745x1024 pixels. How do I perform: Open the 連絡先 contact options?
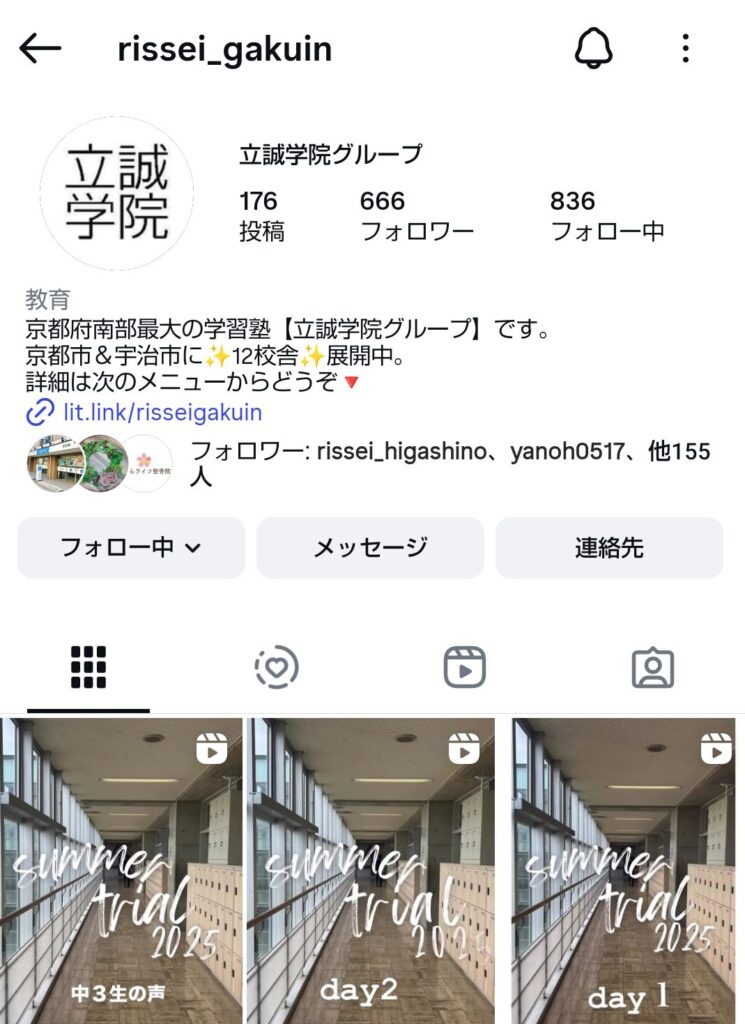point(609,548)
